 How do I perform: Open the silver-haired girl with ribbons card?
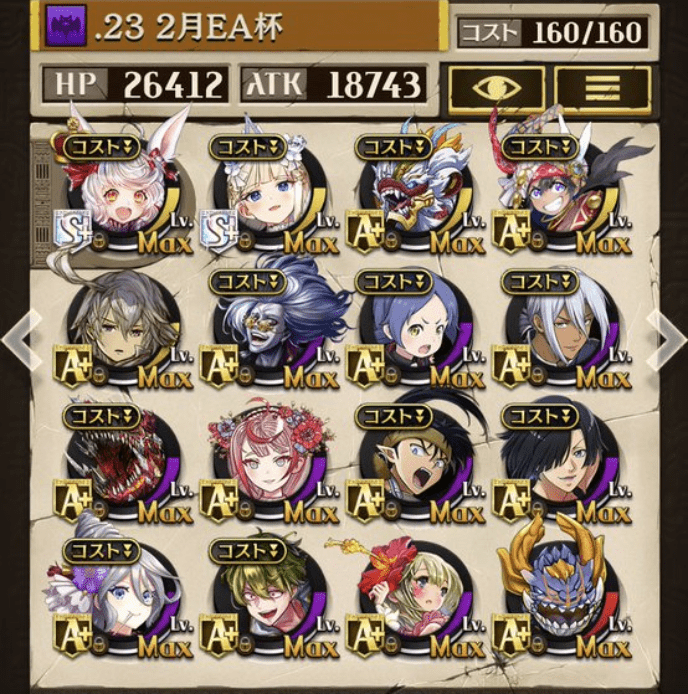click(118, 600)
